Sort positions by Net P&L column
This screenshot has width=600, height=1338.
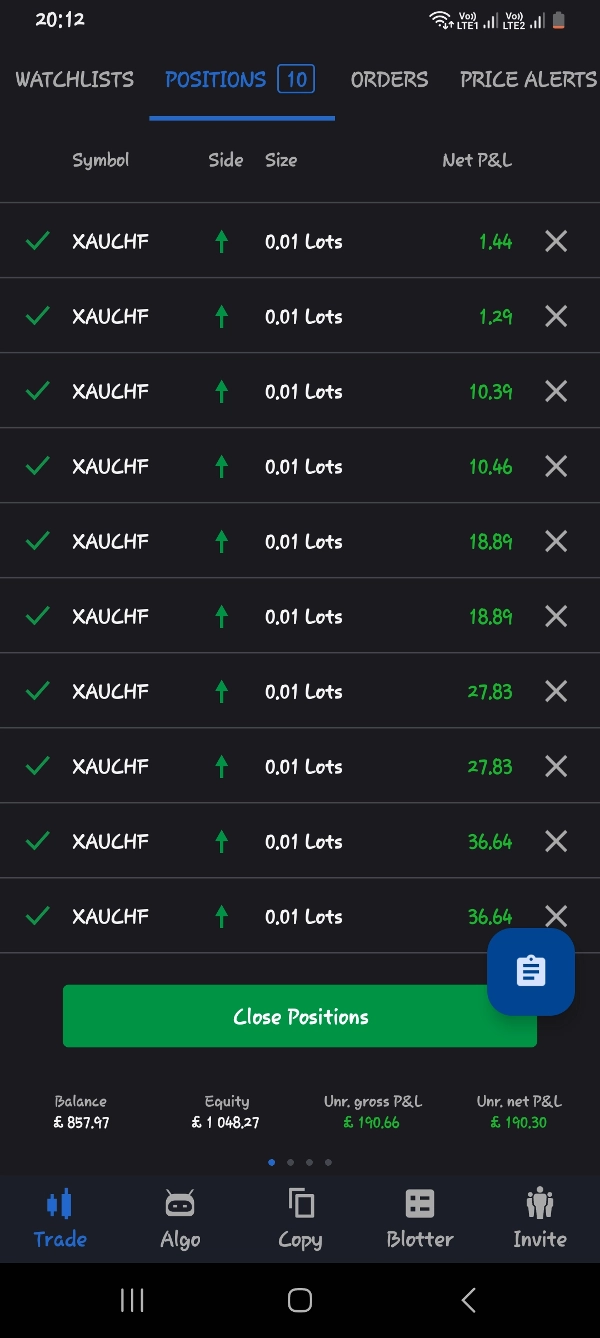(477, 160)
